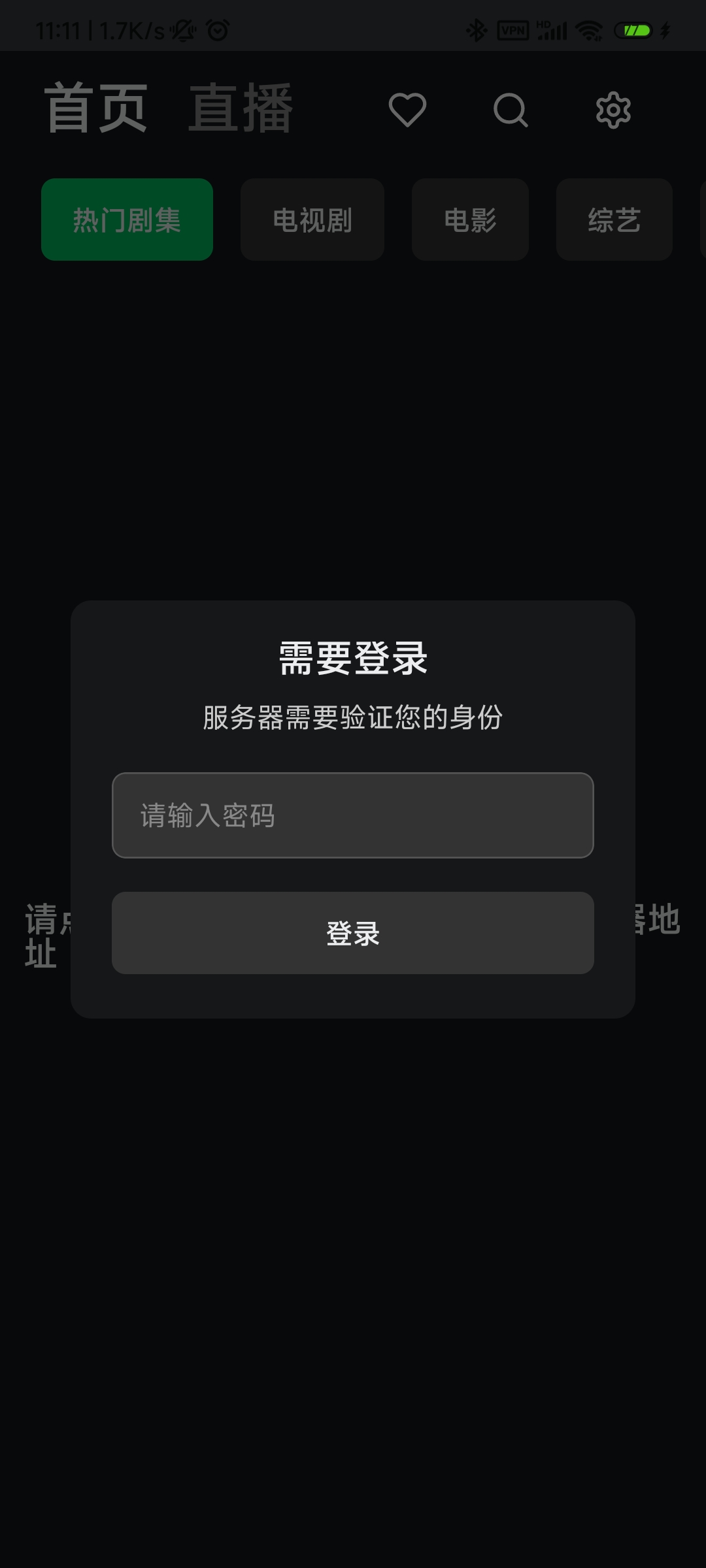The image size is (706, 1568).
Task: Switch to the 直播 tab
Action: click(x=241, y=108)
